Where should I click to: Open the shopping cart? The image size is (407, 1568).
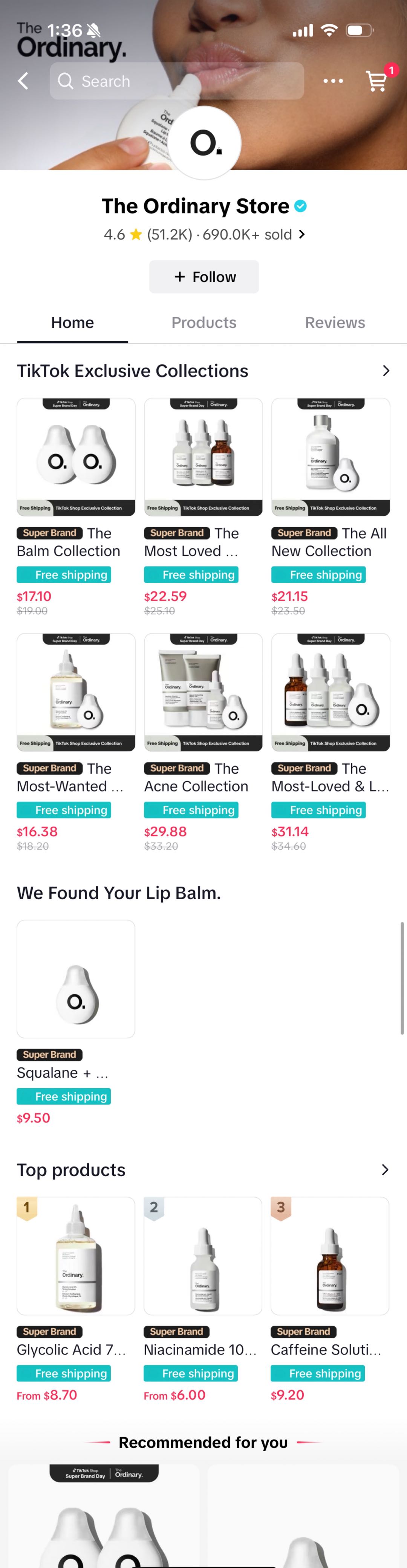376,81
